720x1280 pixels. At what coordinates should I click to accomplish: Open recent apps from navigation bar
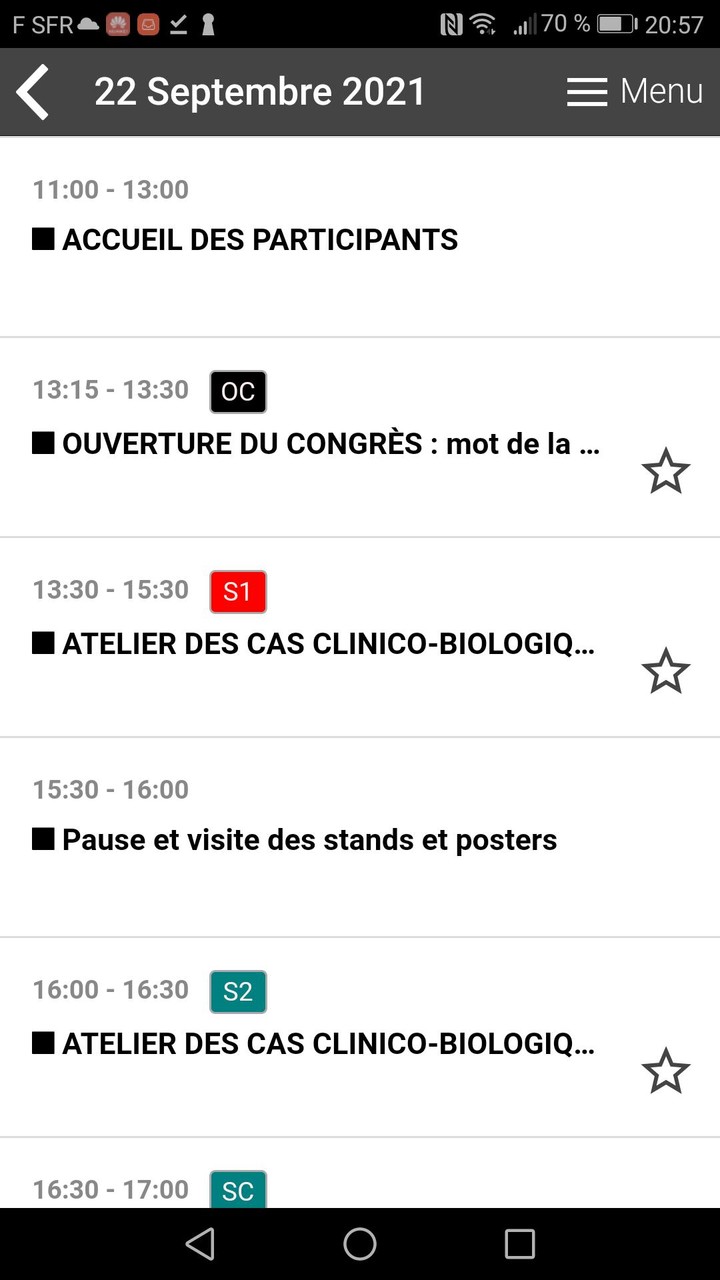point(520,1244)
